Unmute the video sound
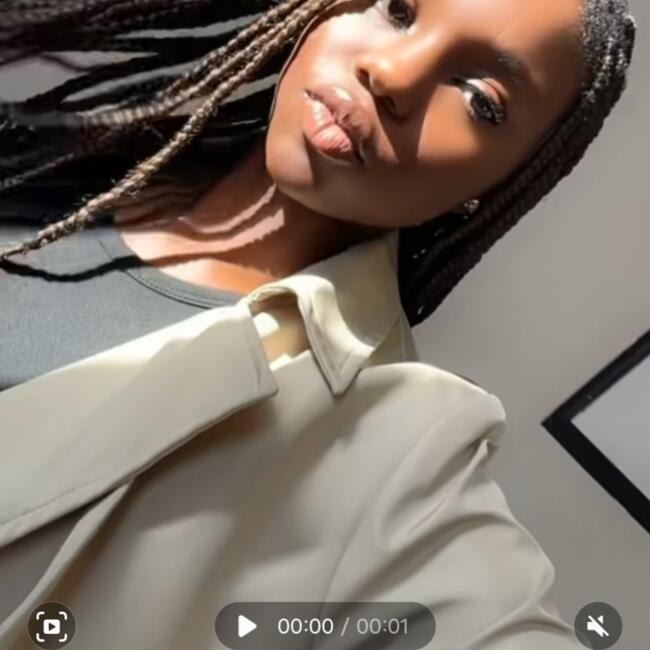 tap(597, 626)
